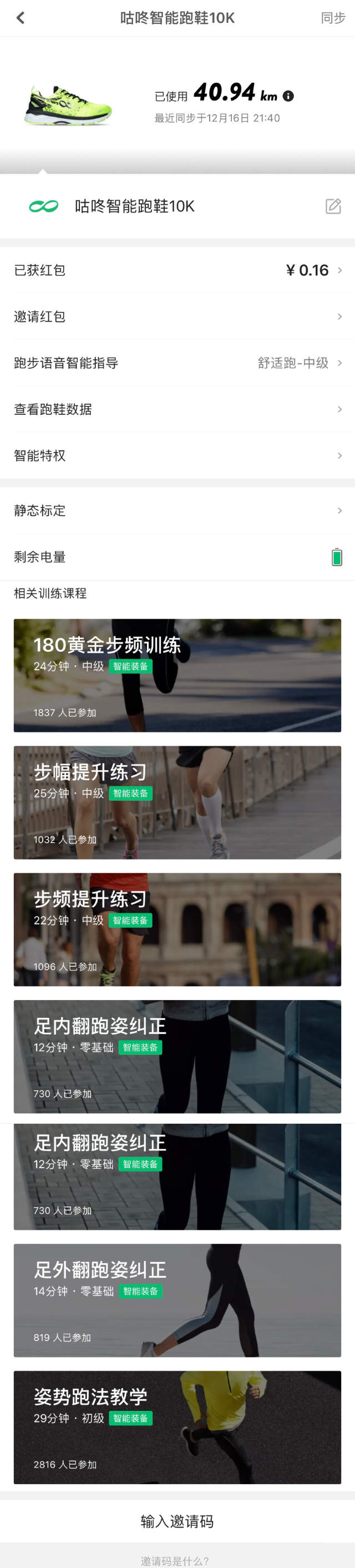View 查看跑鞋数据

177,409
